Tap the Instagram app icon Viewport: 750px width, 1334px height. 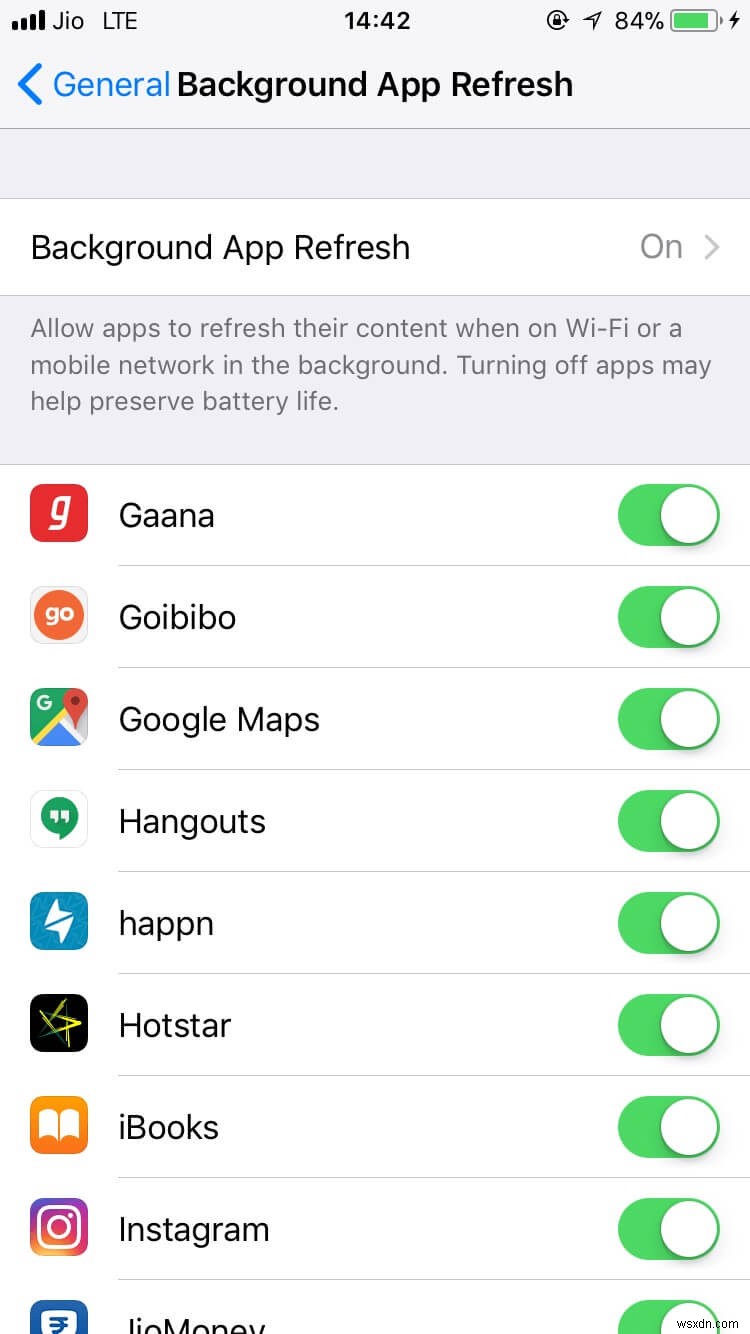pos(58,1227)
